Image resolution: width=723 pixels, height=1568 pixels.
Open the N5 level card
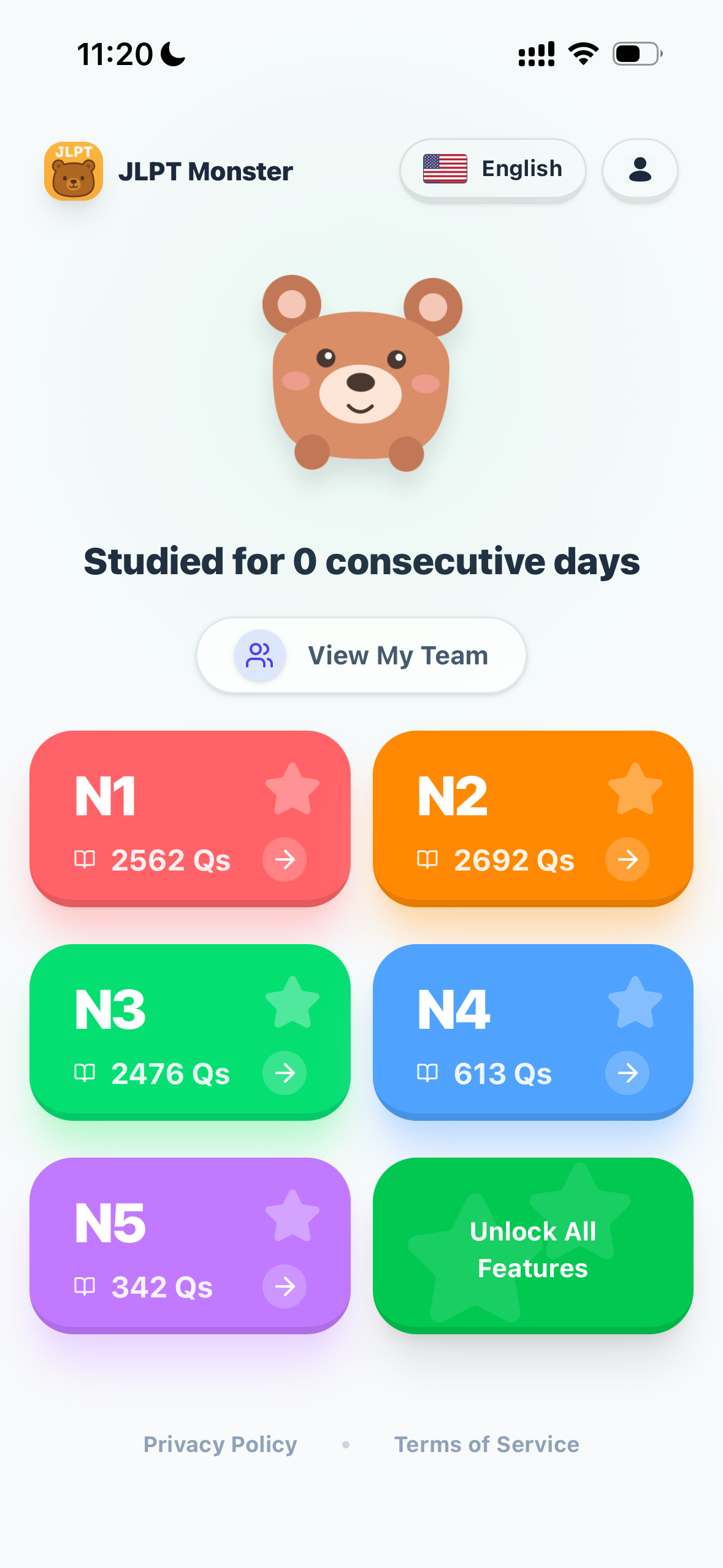189,1244
